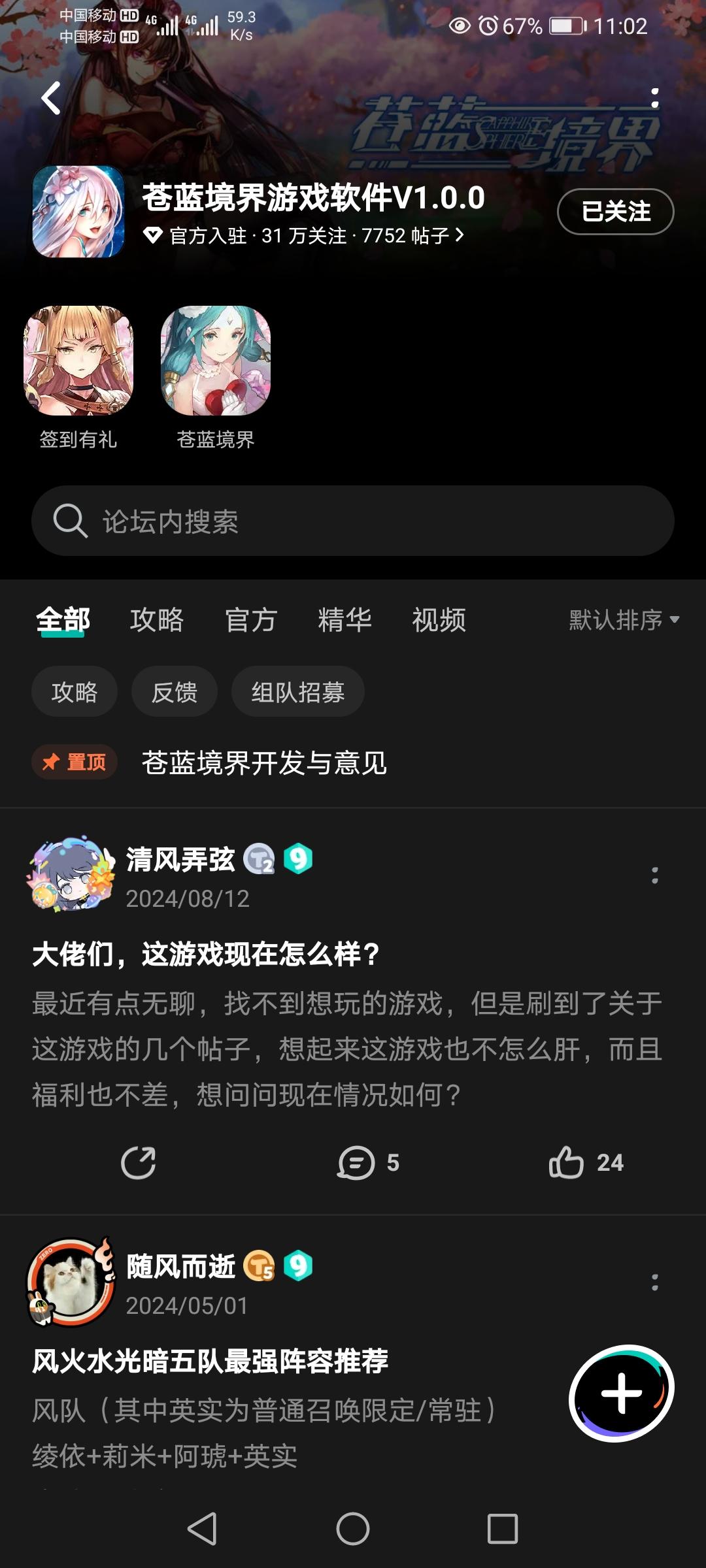Toggle the 组队招募 filter chip
This screenshot has width=706, height=1568.
point(297,691)
